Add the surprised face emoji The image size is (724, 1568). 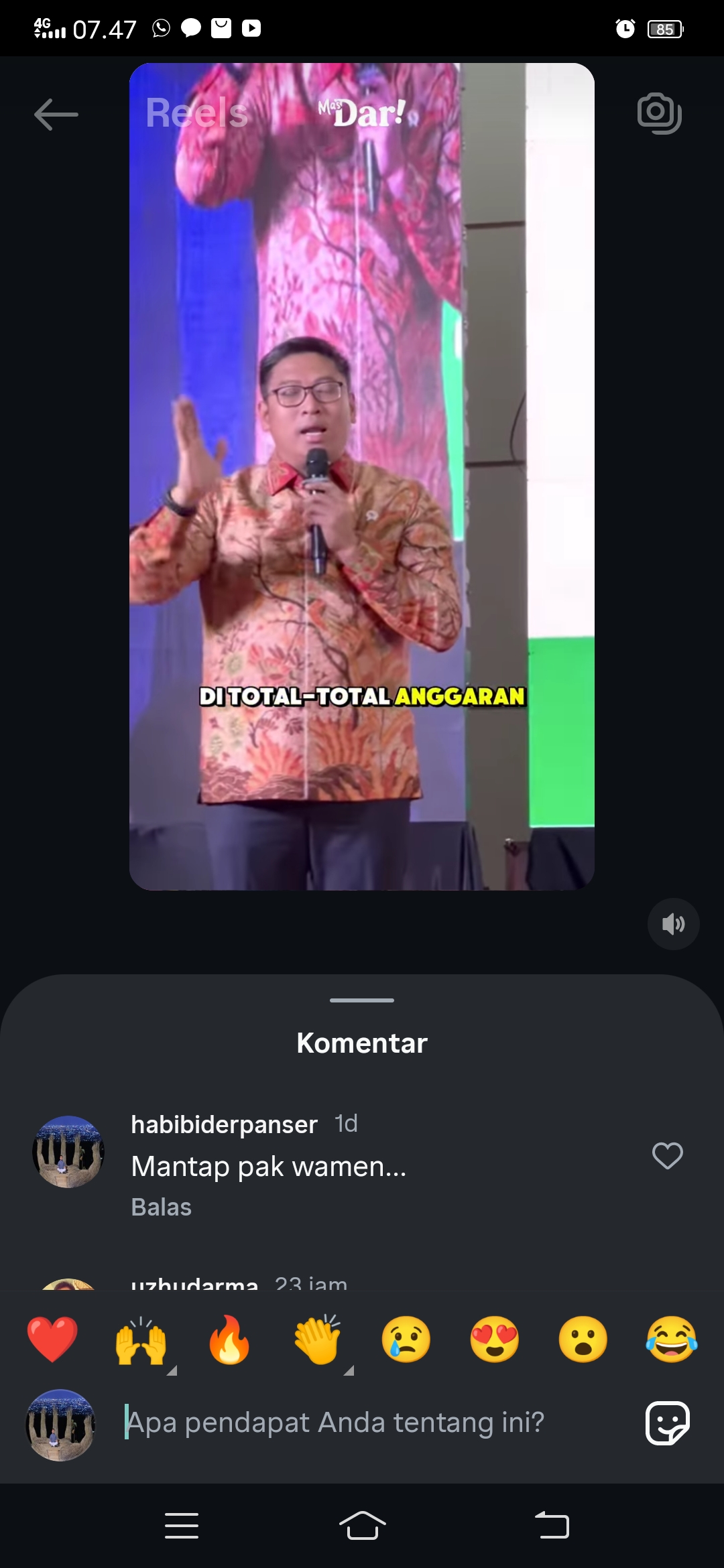coord(583,1339)
